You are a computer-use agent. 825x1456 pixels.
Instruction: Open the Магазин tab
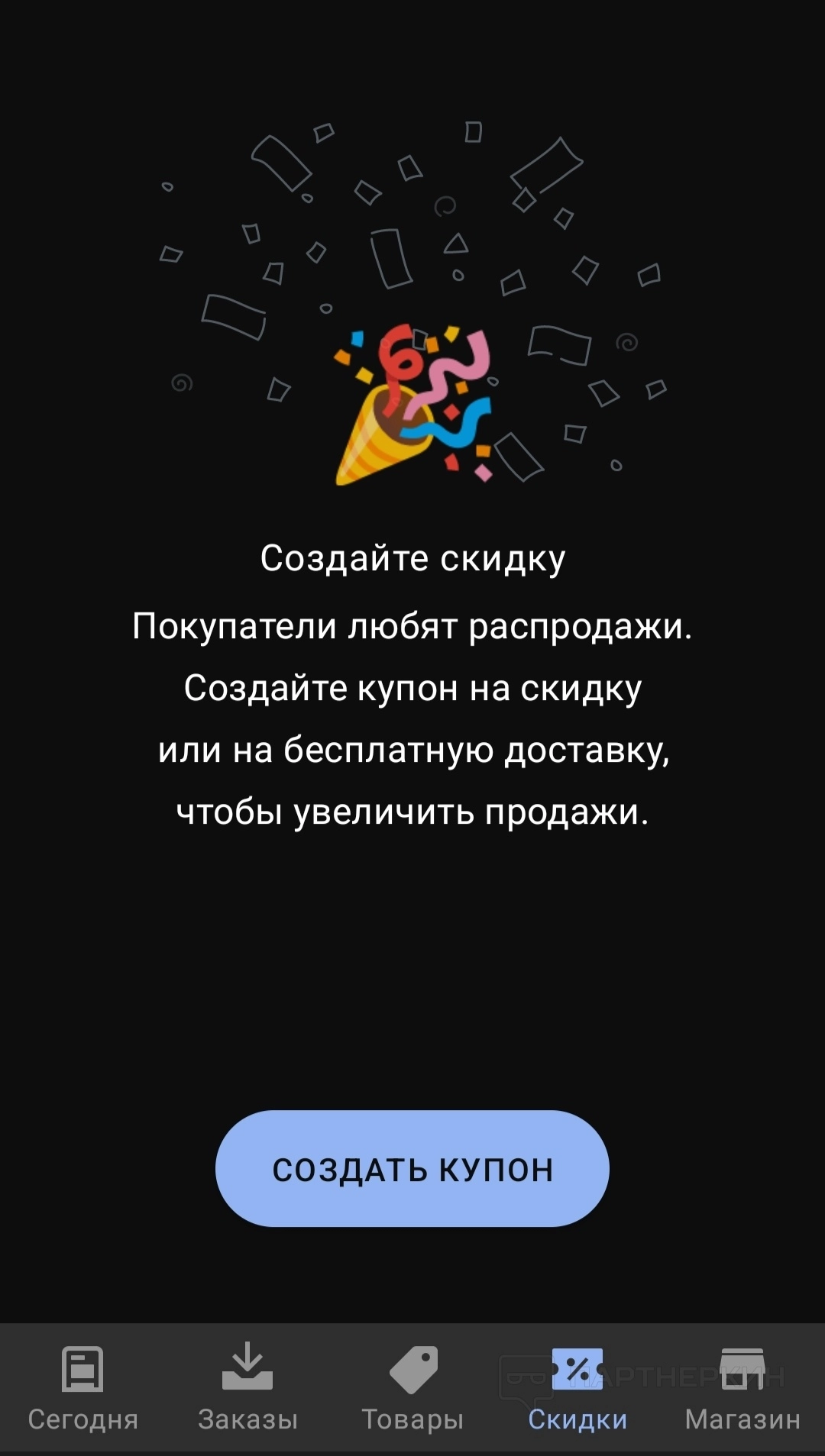point(742,1388)
